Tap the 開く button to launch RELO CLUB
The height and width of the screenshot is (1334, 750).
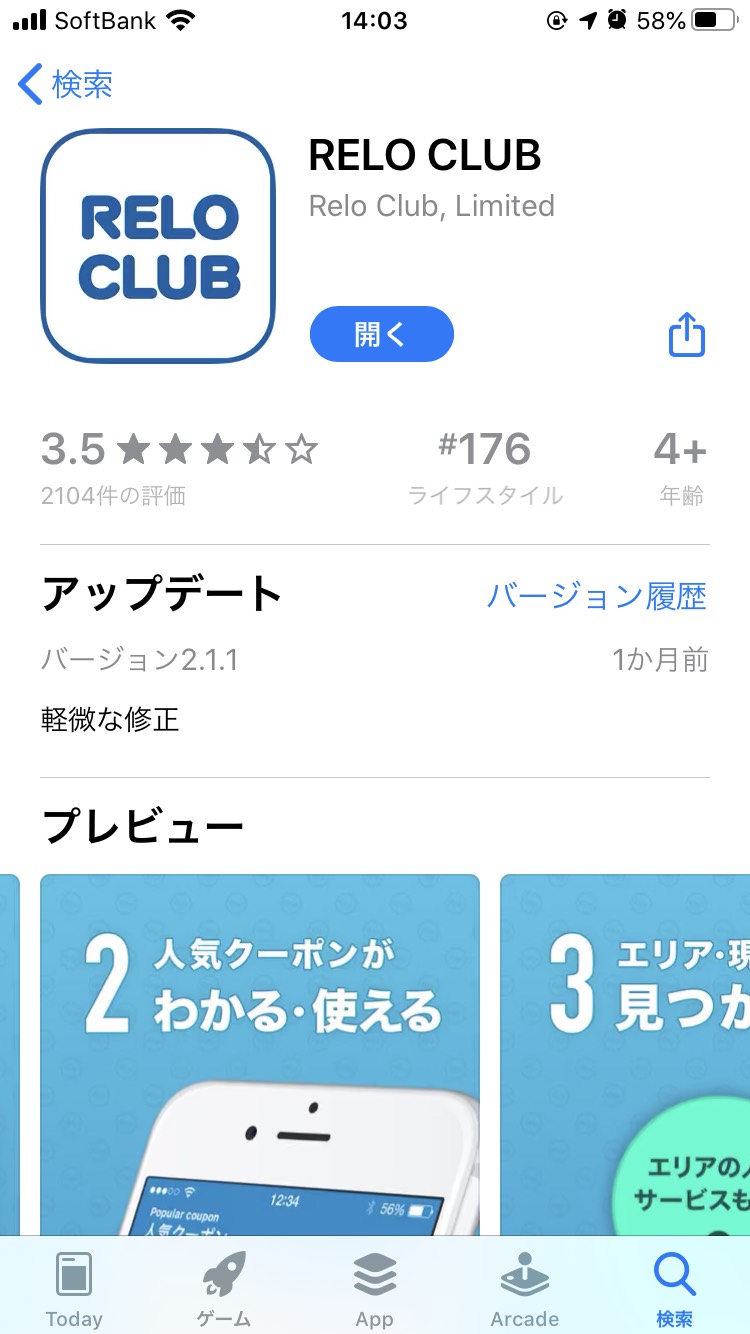[x=382, y=334]
